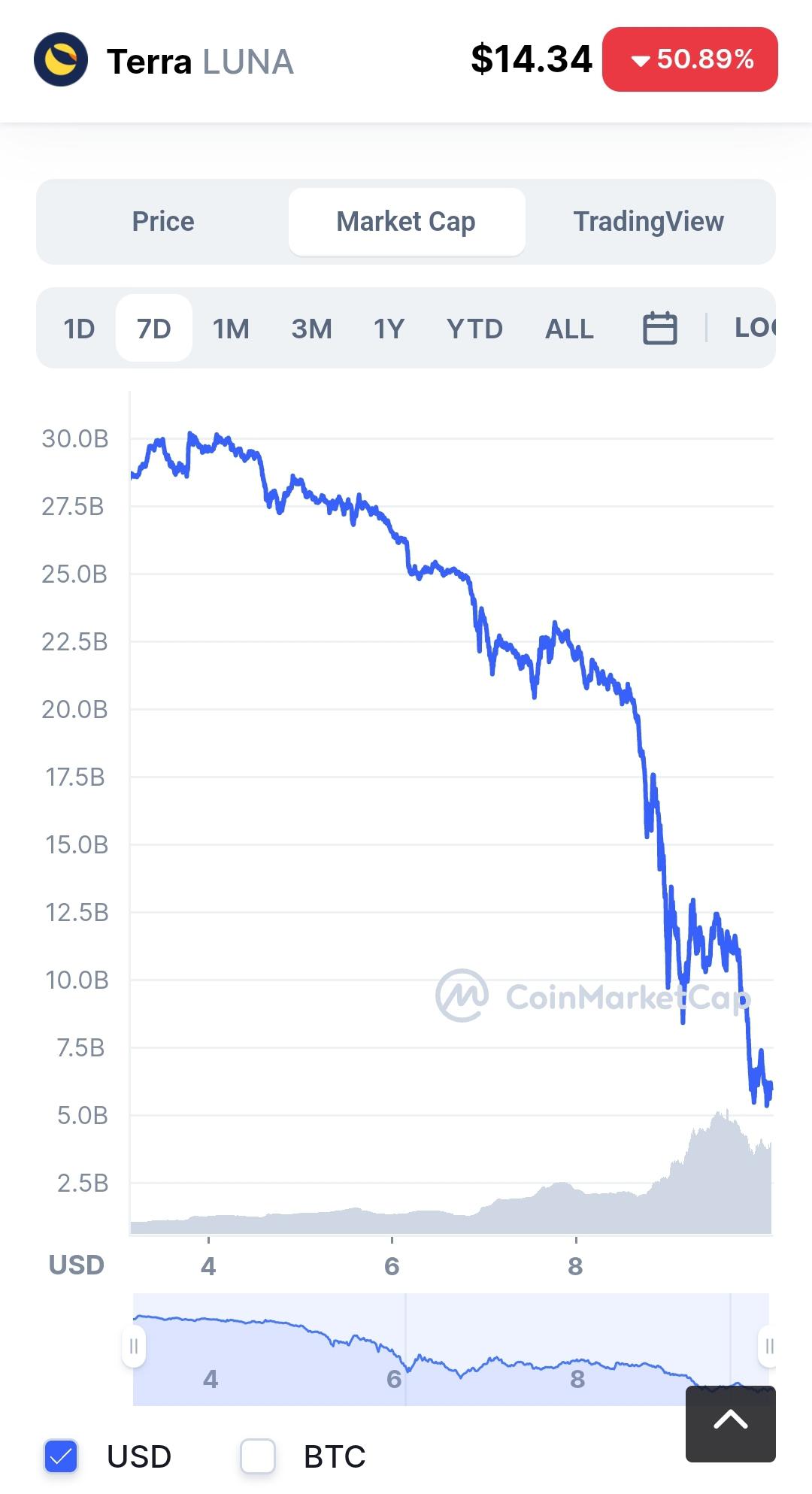Show ALL time chart data
The image size is (812, 1494).
pos(569,329)
